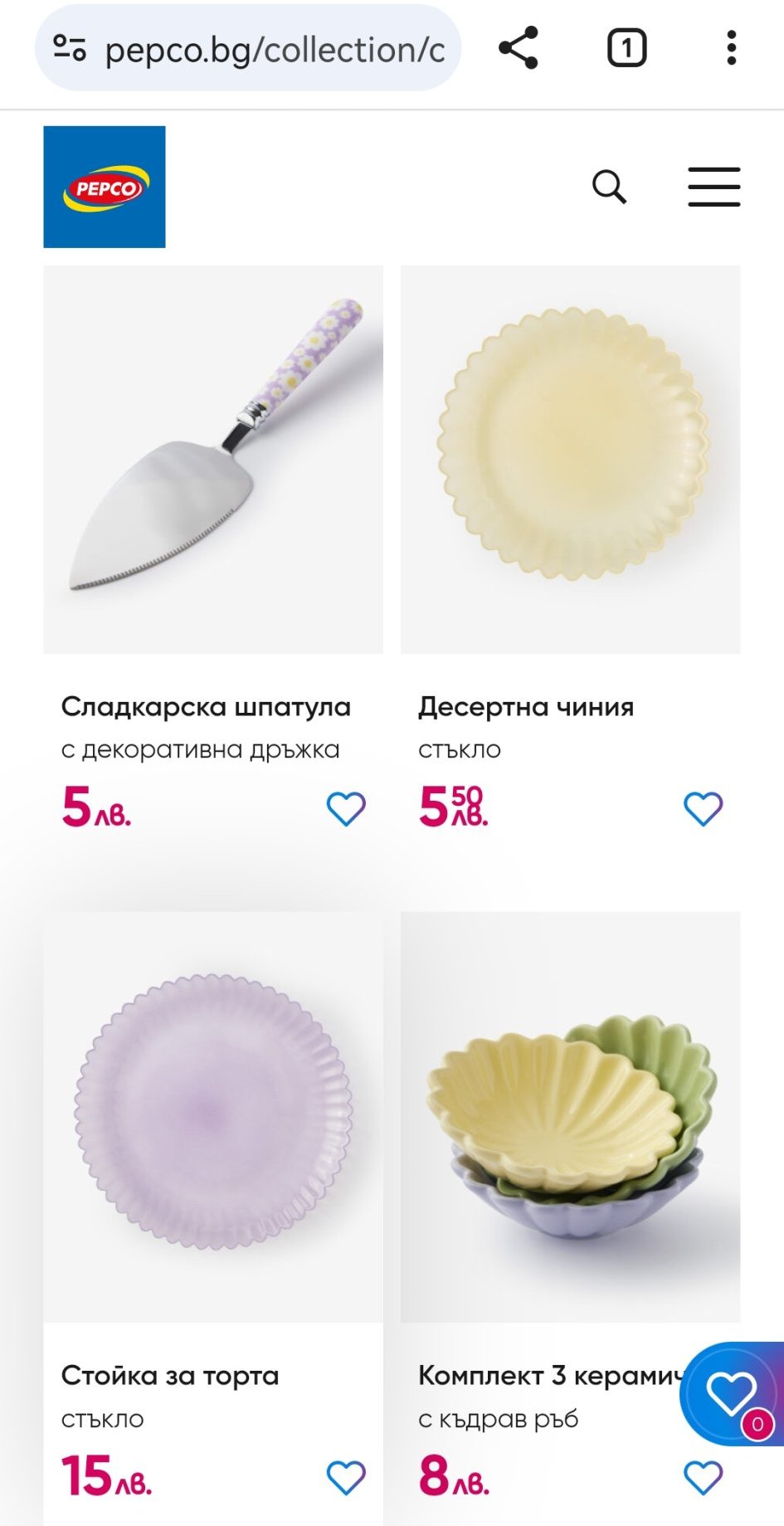
Task: Tap the address bar URL
Action: 274,50
